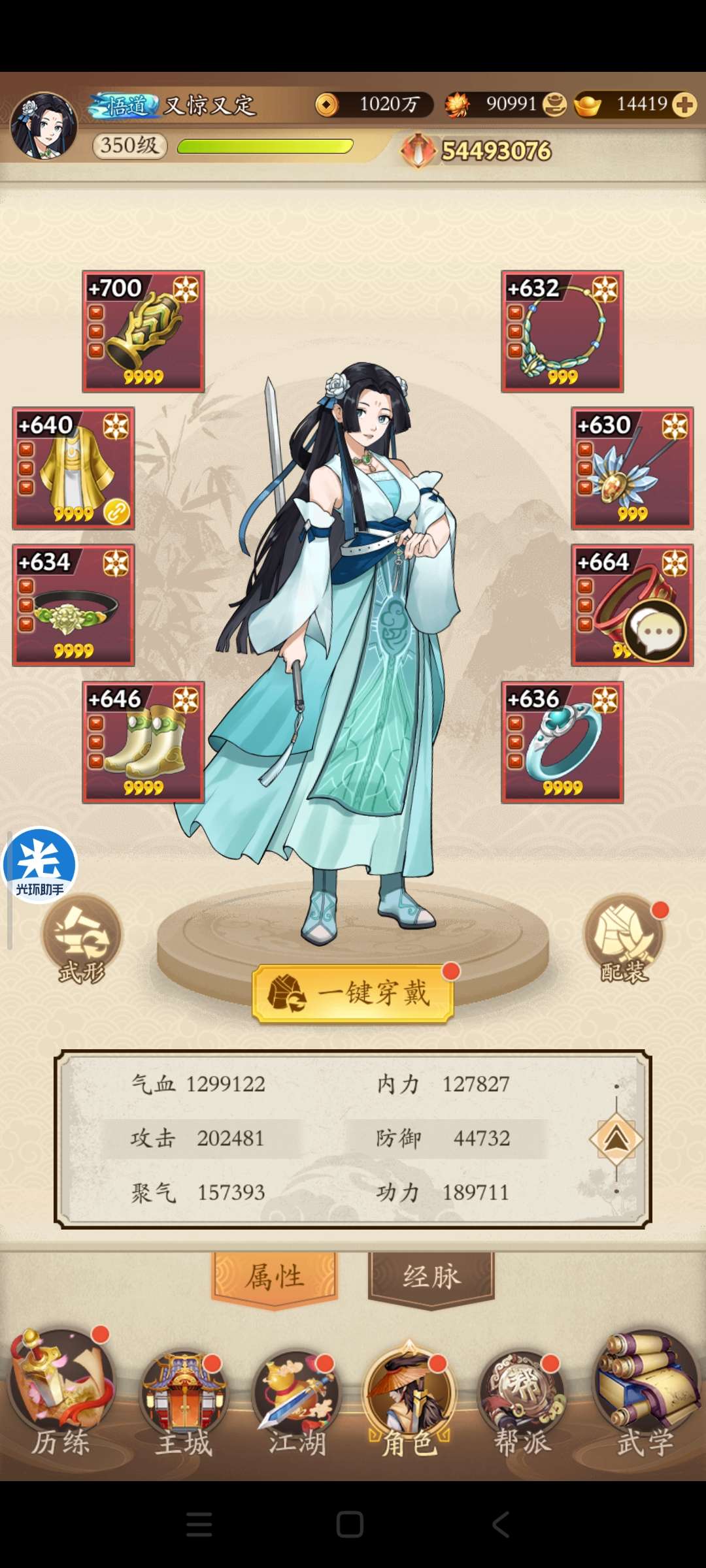Tap the 一键穿戴 one-tap equip button
The width and height of the screenshot is (706, 1568).
(353, 993)
